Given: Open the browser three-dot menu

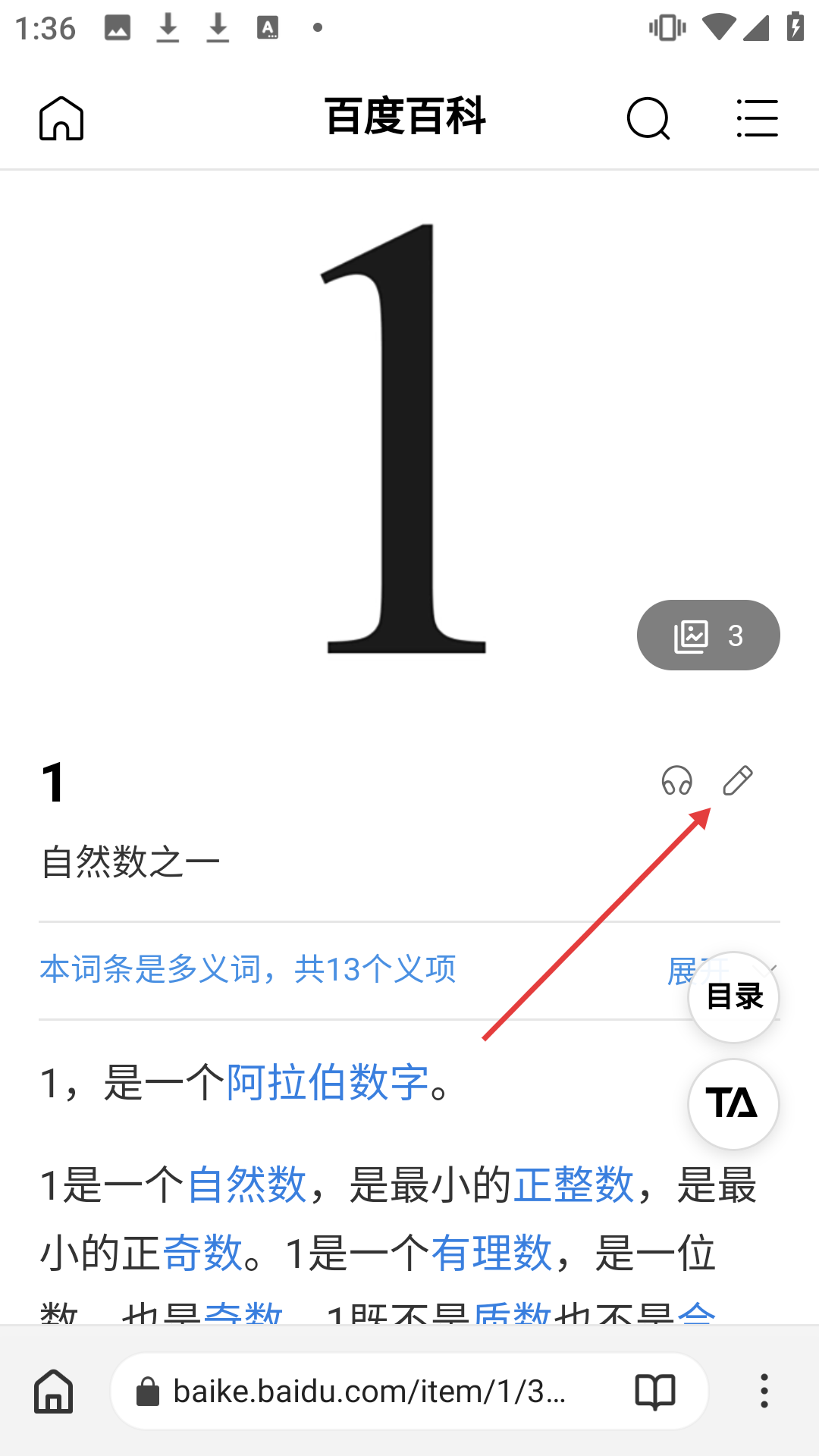Looking at the screenshot, I should [x=764, y=1392].
